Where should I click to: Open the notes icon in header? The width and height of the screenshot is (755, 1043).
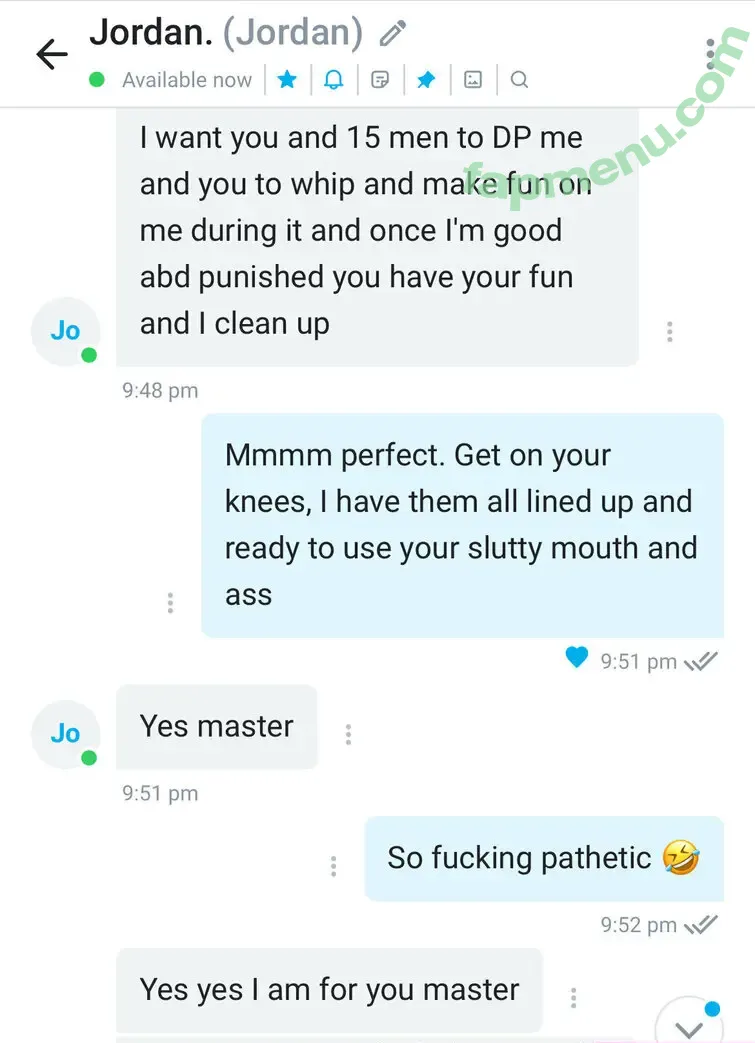pyautogui.click(x=380, y=79)
